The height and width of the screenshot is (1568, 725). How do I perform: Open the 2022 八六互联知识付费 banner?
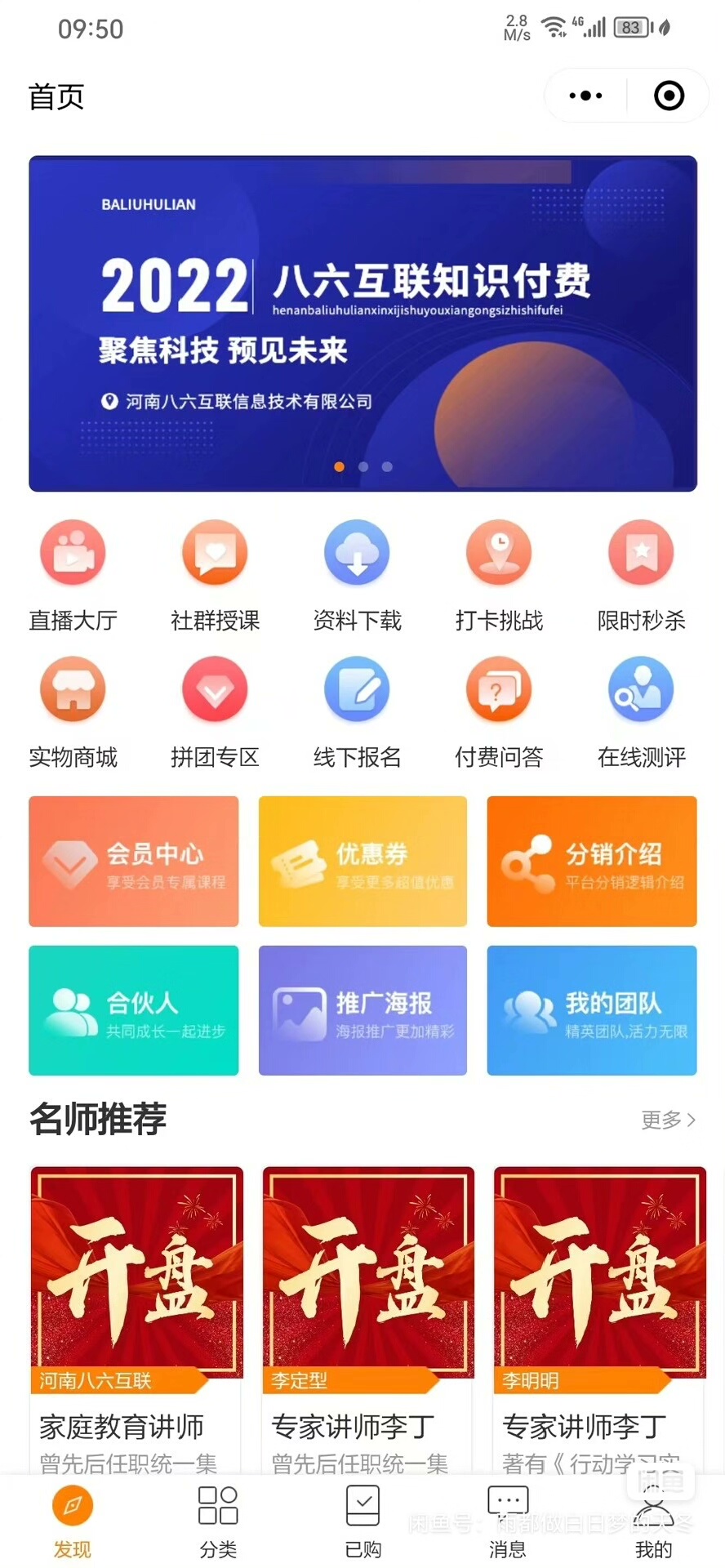(362, 323)
